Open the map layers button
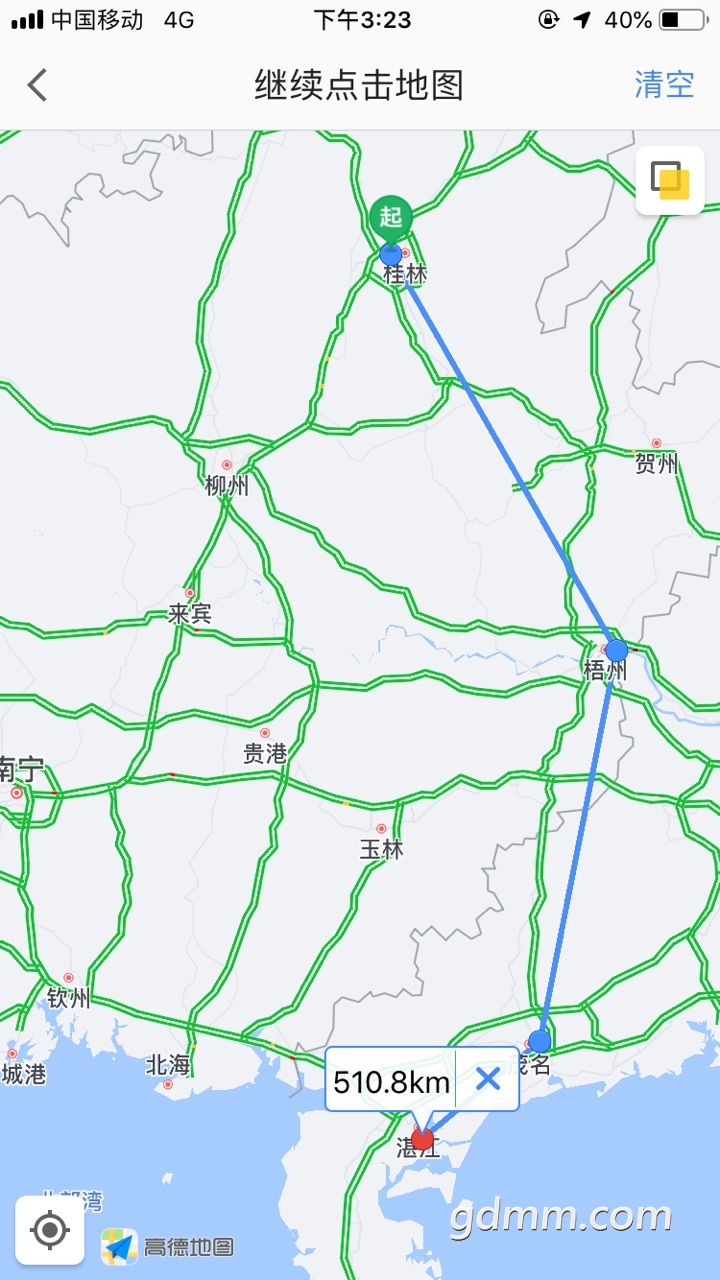720x1280 pixels. coord(670,181)
